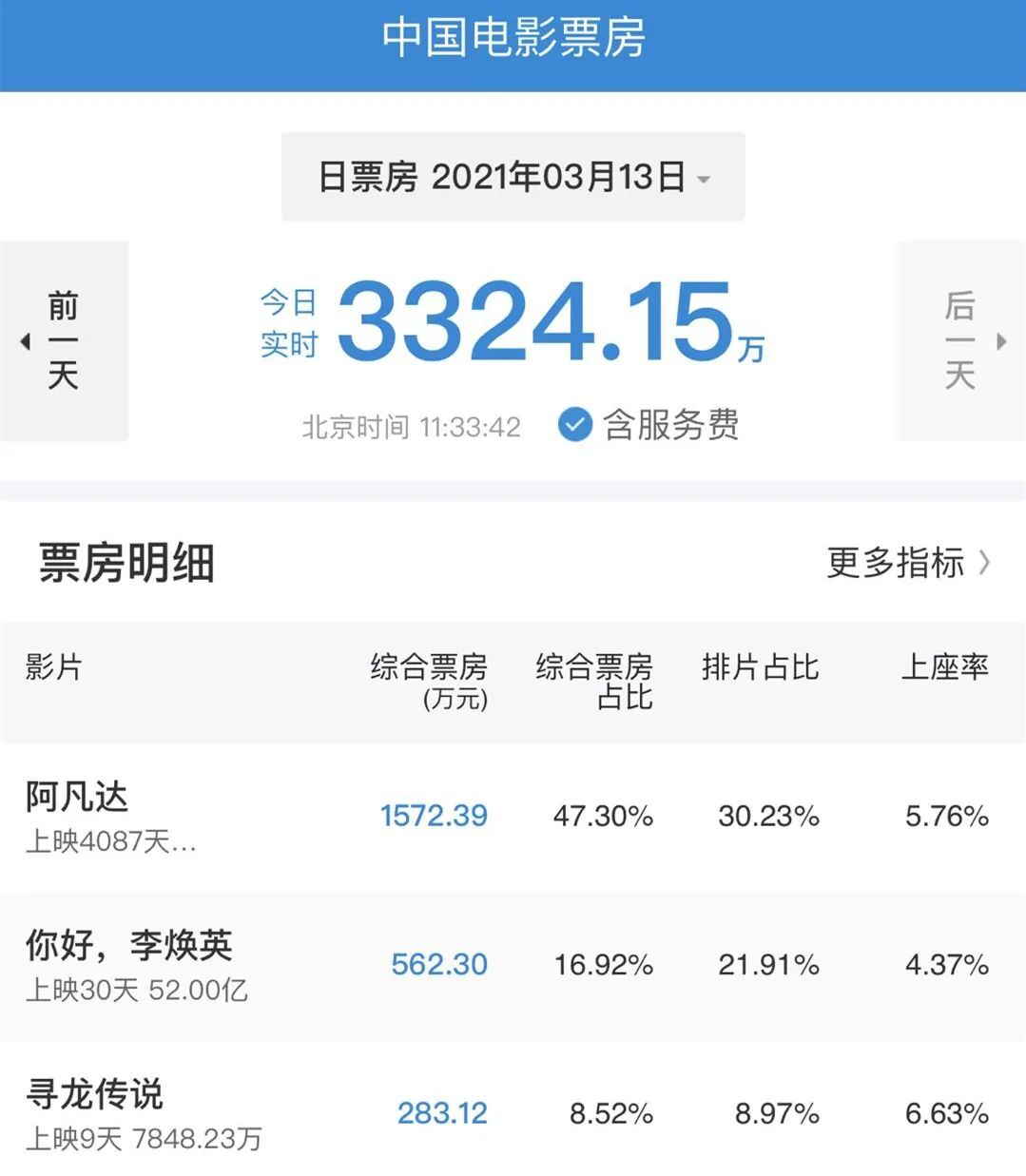The image size is (1026, 1176).
Task: Open the 阿凡达 box office row
Action: click(x=513, y=817)
